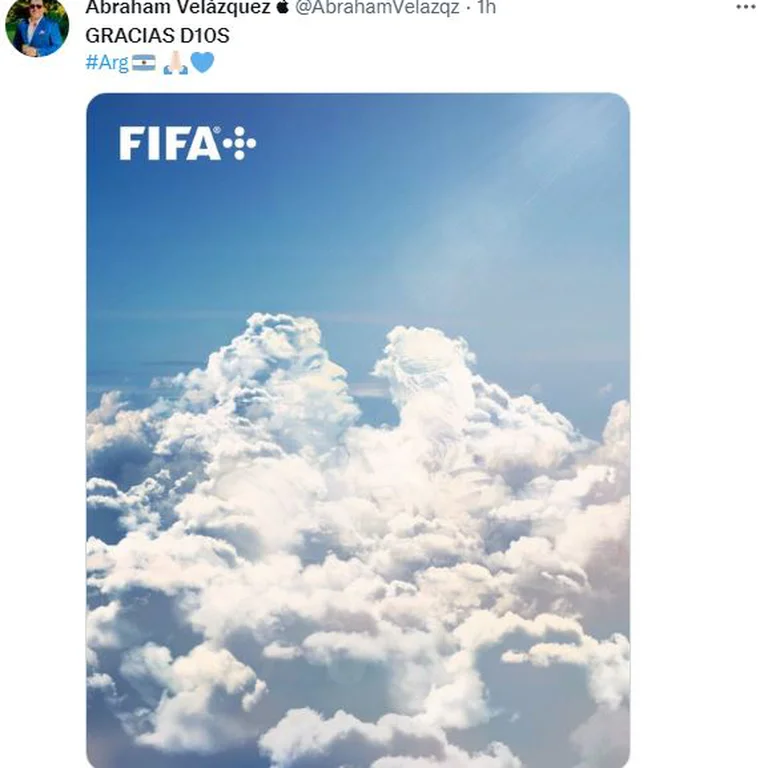Open the @AbrahamVelazqz handle
Image resolution: width=768 pixels, height=768 pixels.
tap(377, 7)
